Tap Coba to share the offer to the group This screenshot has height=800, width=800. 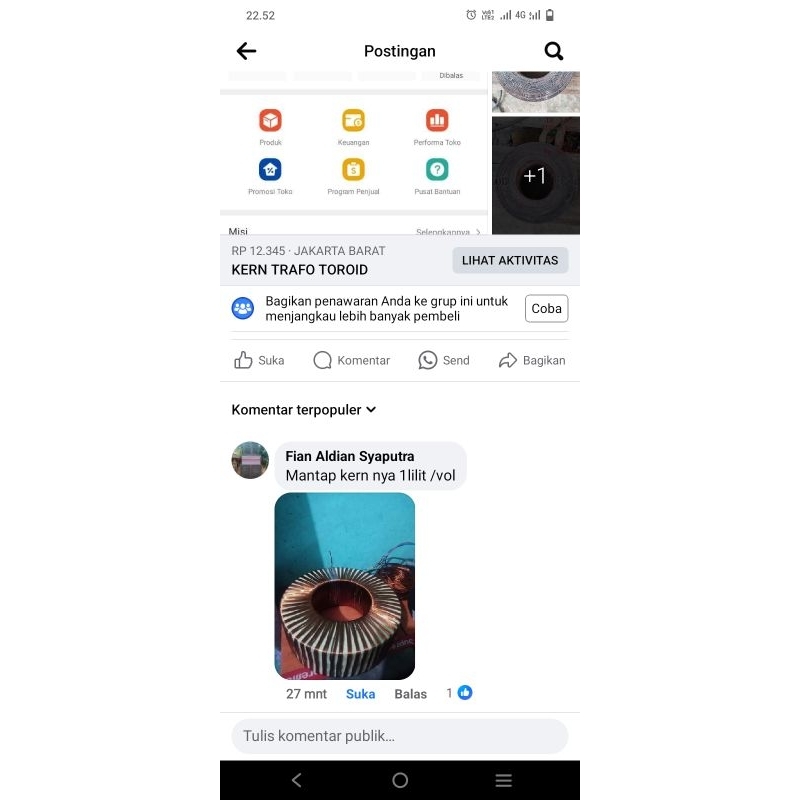(x=546, y=308)
